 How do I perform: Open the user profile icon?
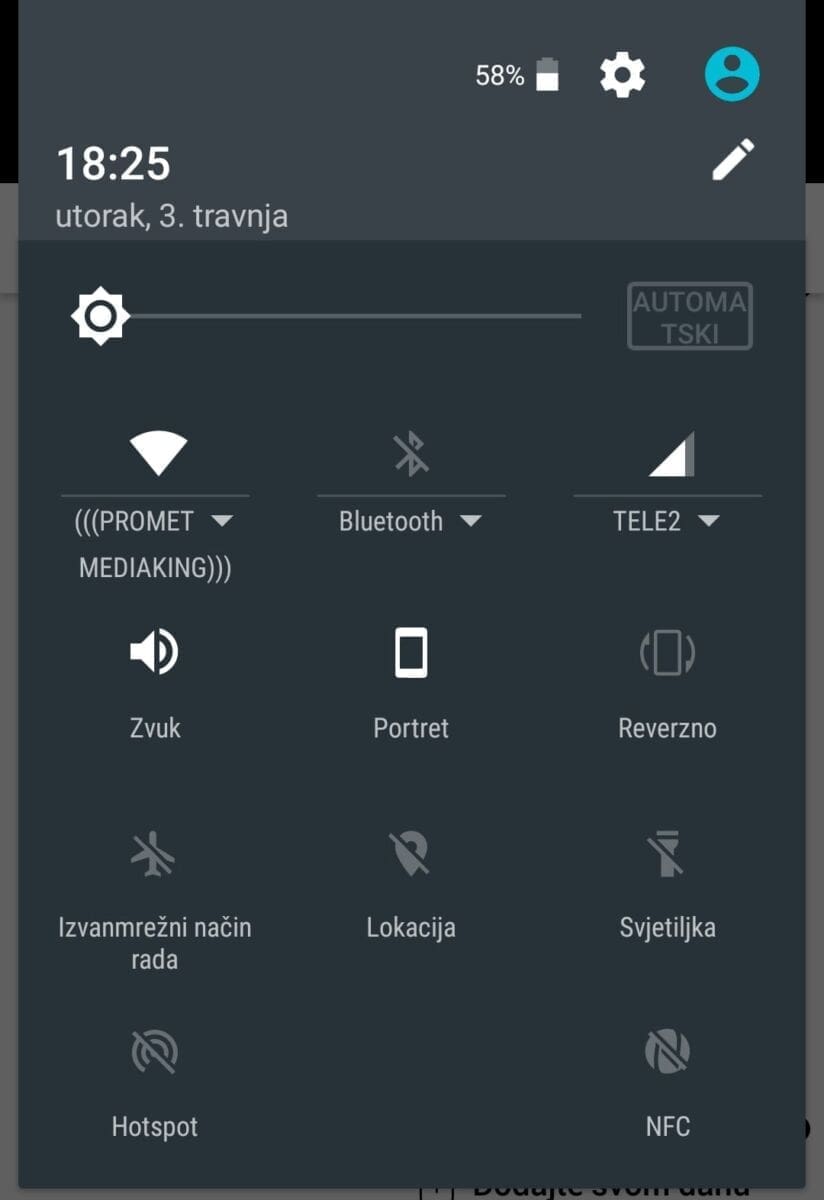732,75
